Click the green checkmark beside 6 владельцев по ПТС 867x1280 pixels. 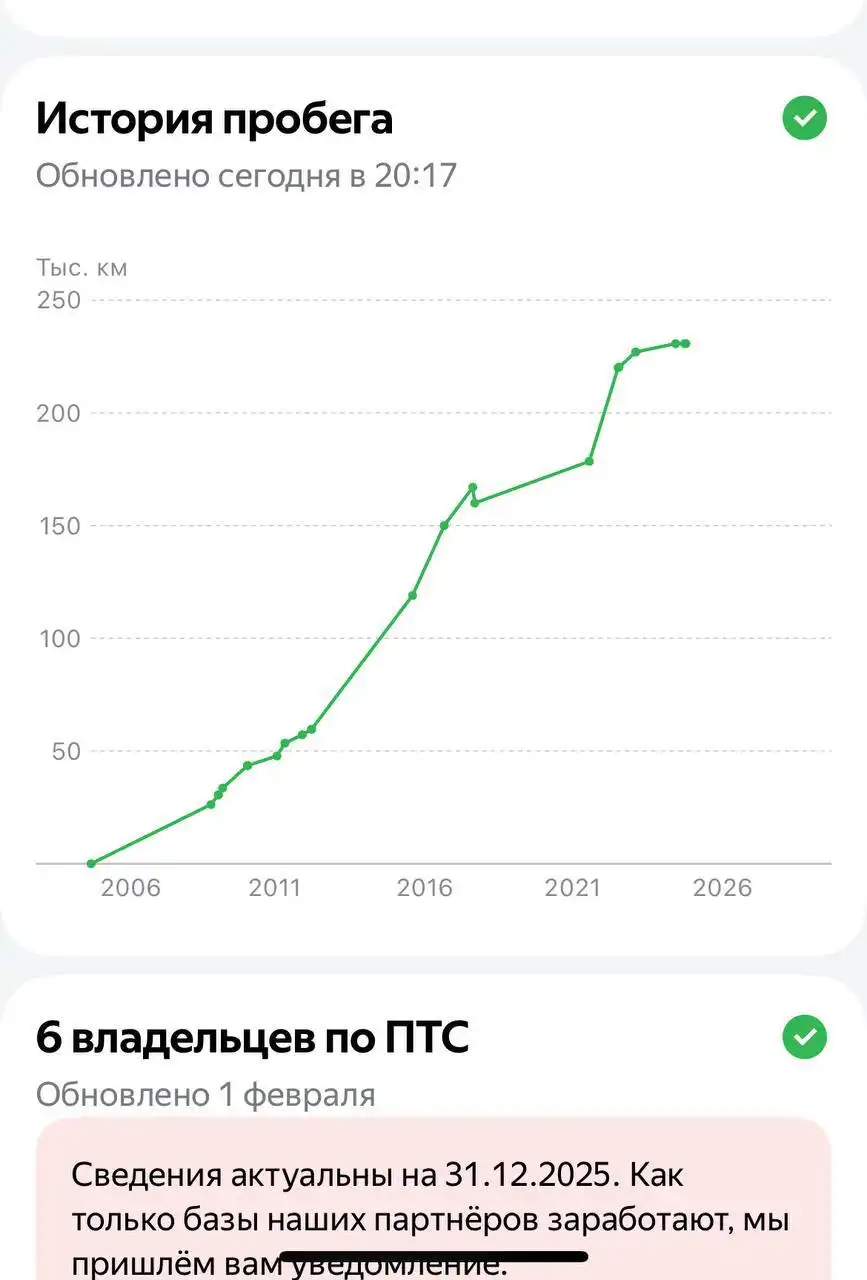coord(804,1038)
